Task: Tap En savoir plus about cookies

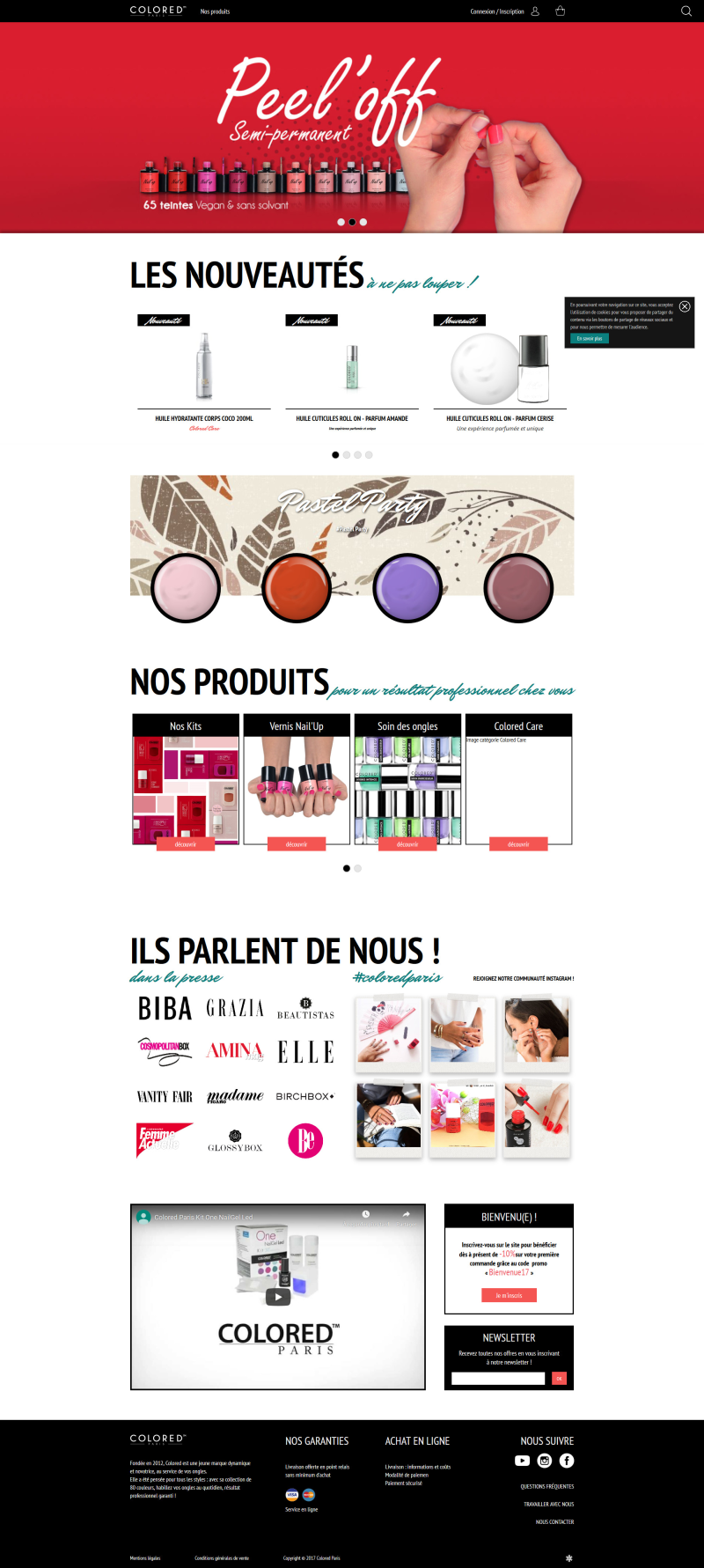Action: pyautogui.click(x=590, y=338)
